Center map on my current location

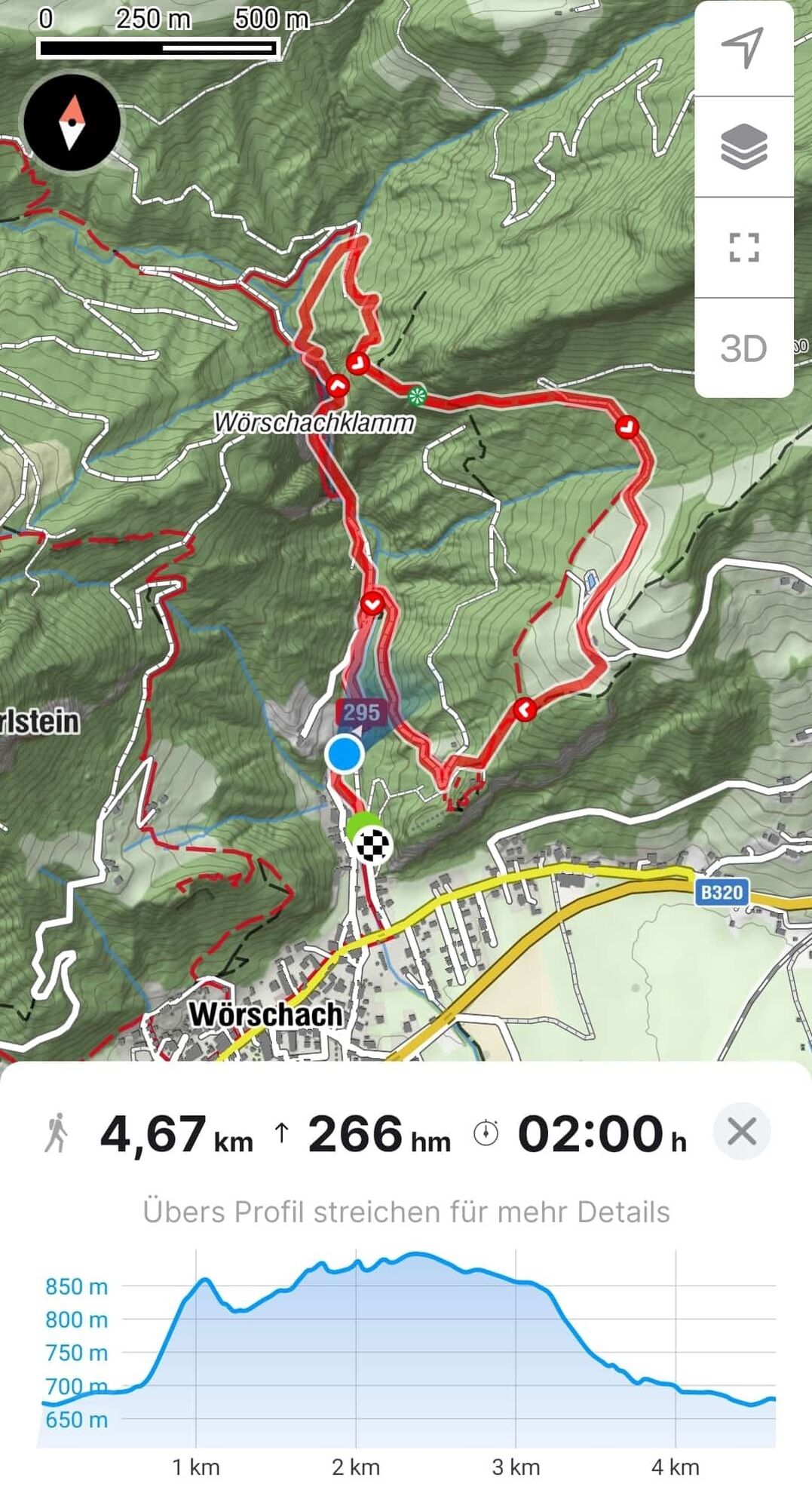(743, 48)
